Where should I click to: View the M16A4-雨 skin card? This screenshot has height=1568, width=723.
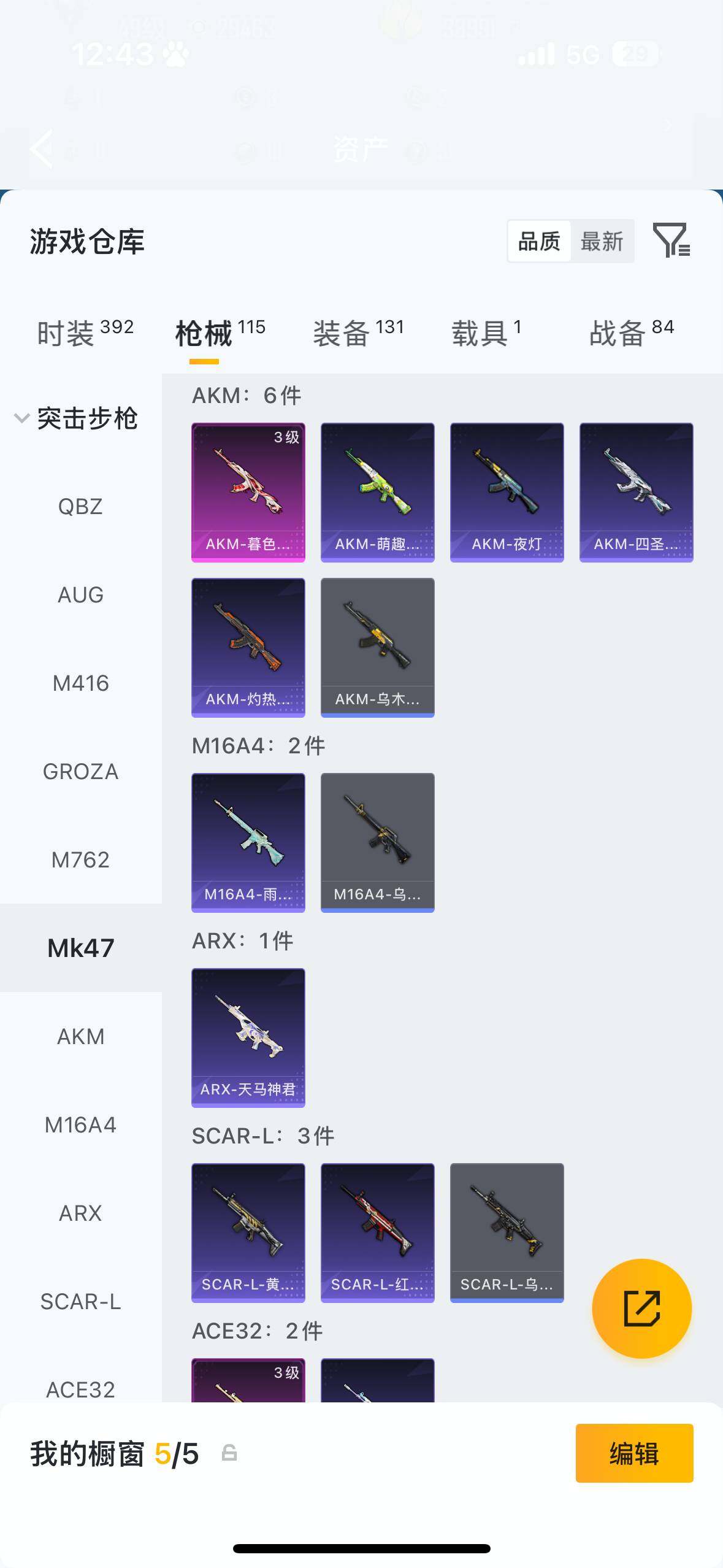click(x=248, y=842)
